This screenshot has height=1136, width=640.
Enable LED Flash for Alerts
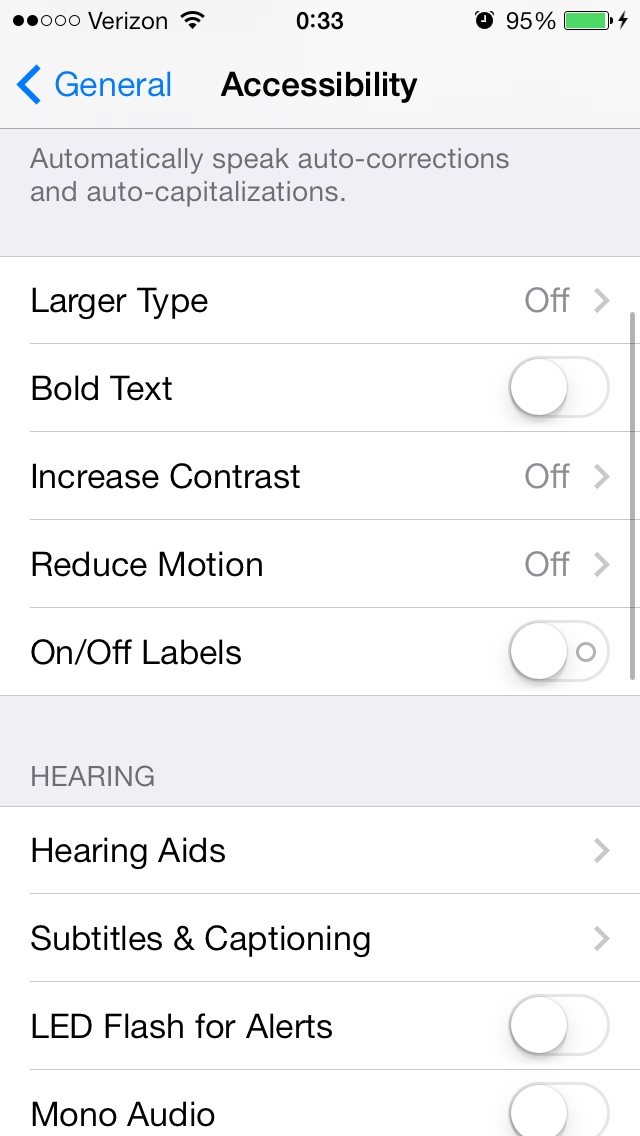coord(559,1026)
